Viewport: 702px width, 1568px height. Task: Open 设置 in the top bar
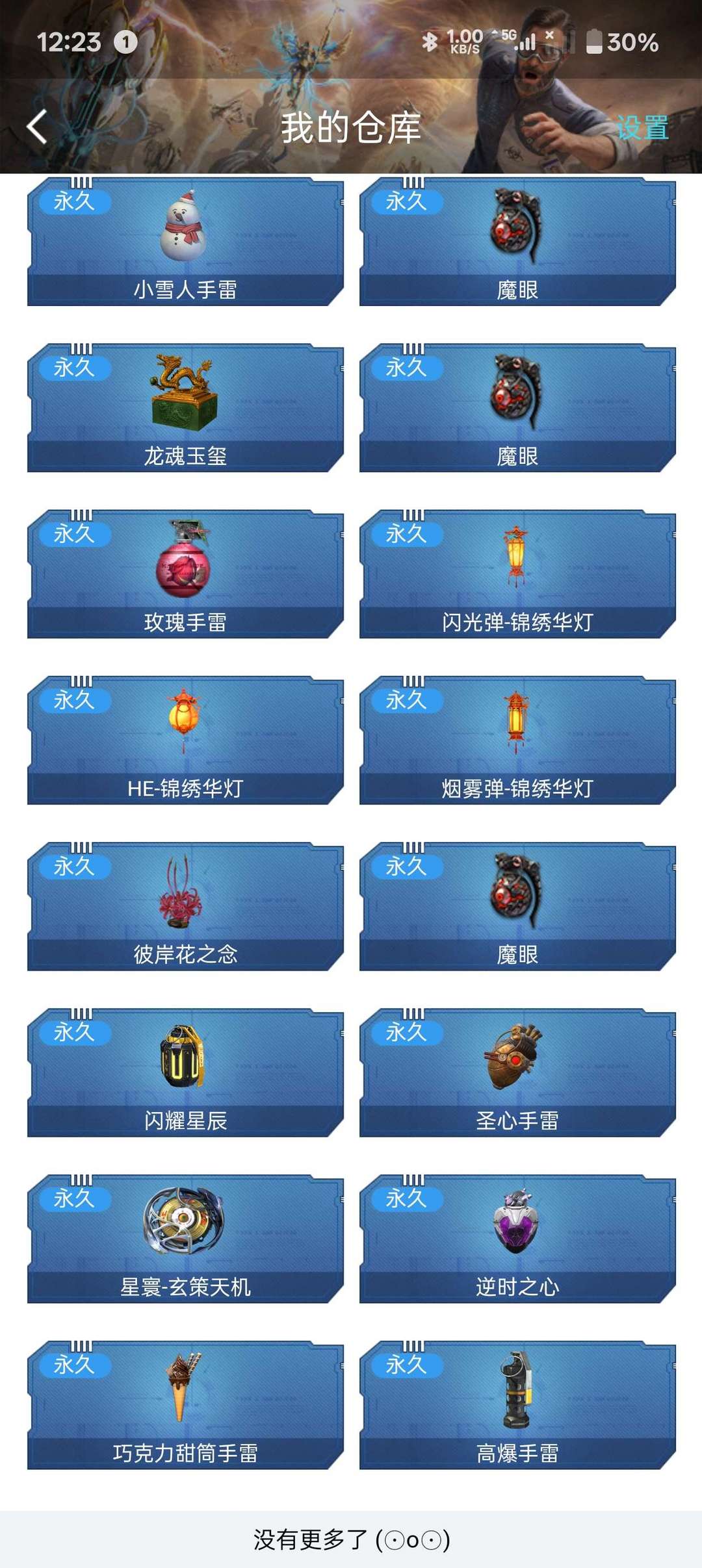click(642, 127)
